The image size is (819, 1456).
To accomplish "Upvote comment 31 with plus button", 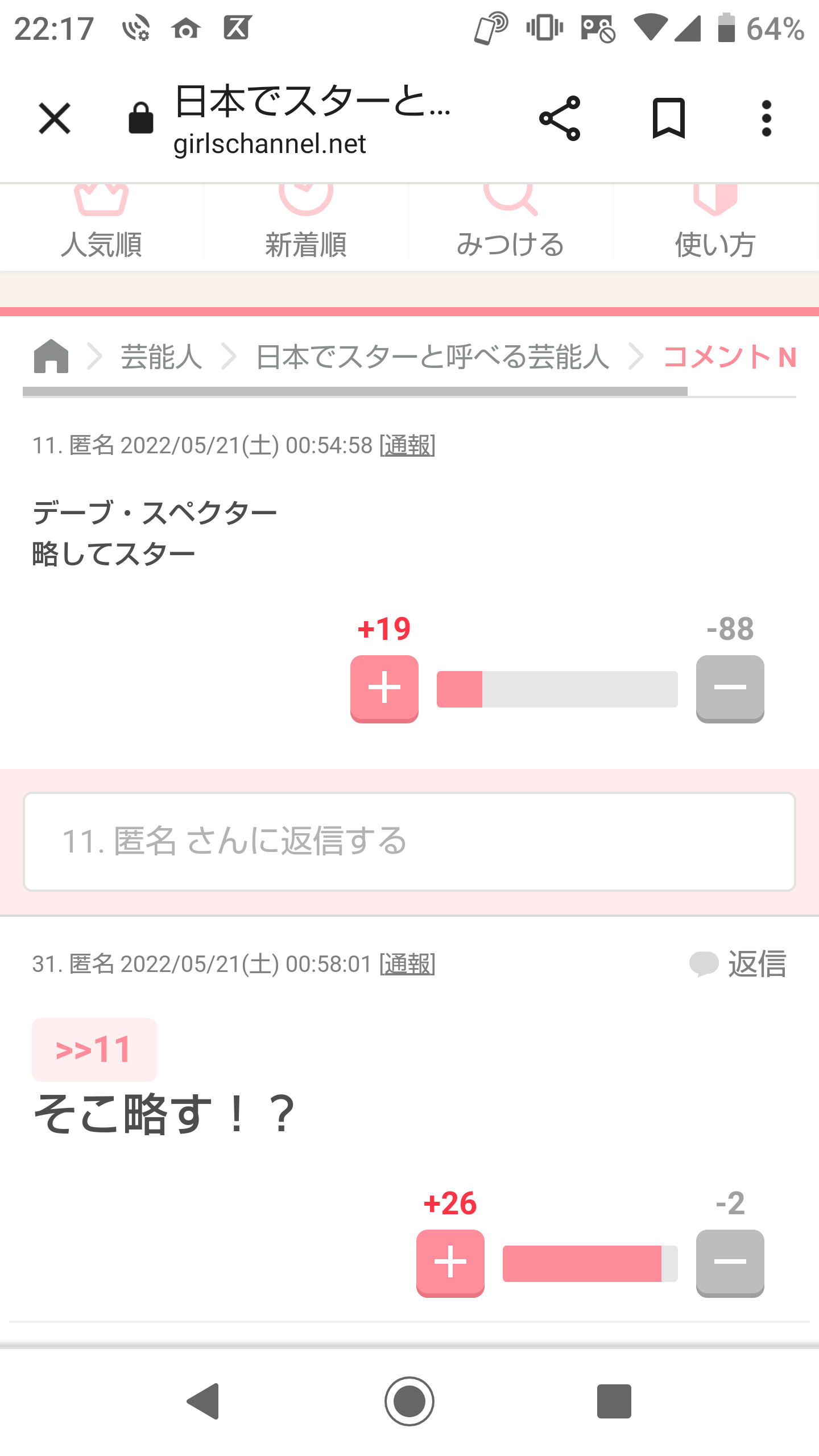I will 450,1263.
